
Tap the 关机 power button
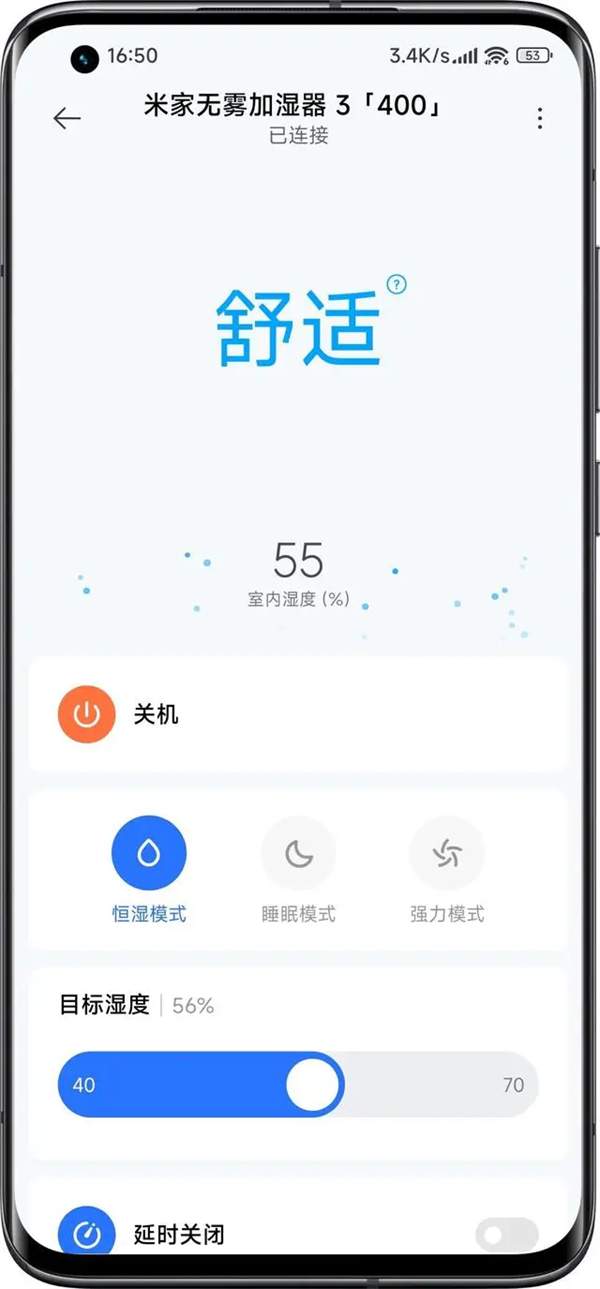point(87,714)
